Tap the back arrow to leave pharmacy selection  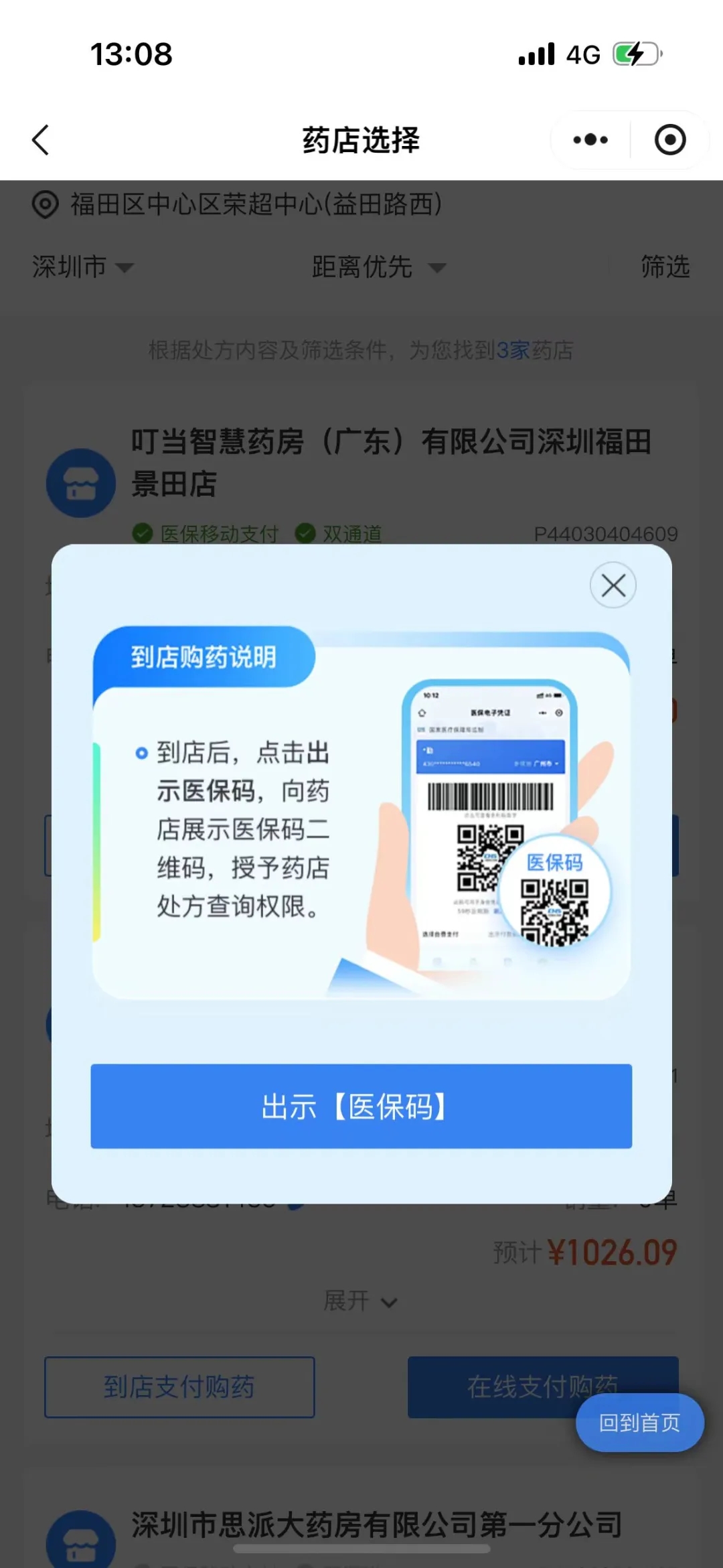point(42,140)
